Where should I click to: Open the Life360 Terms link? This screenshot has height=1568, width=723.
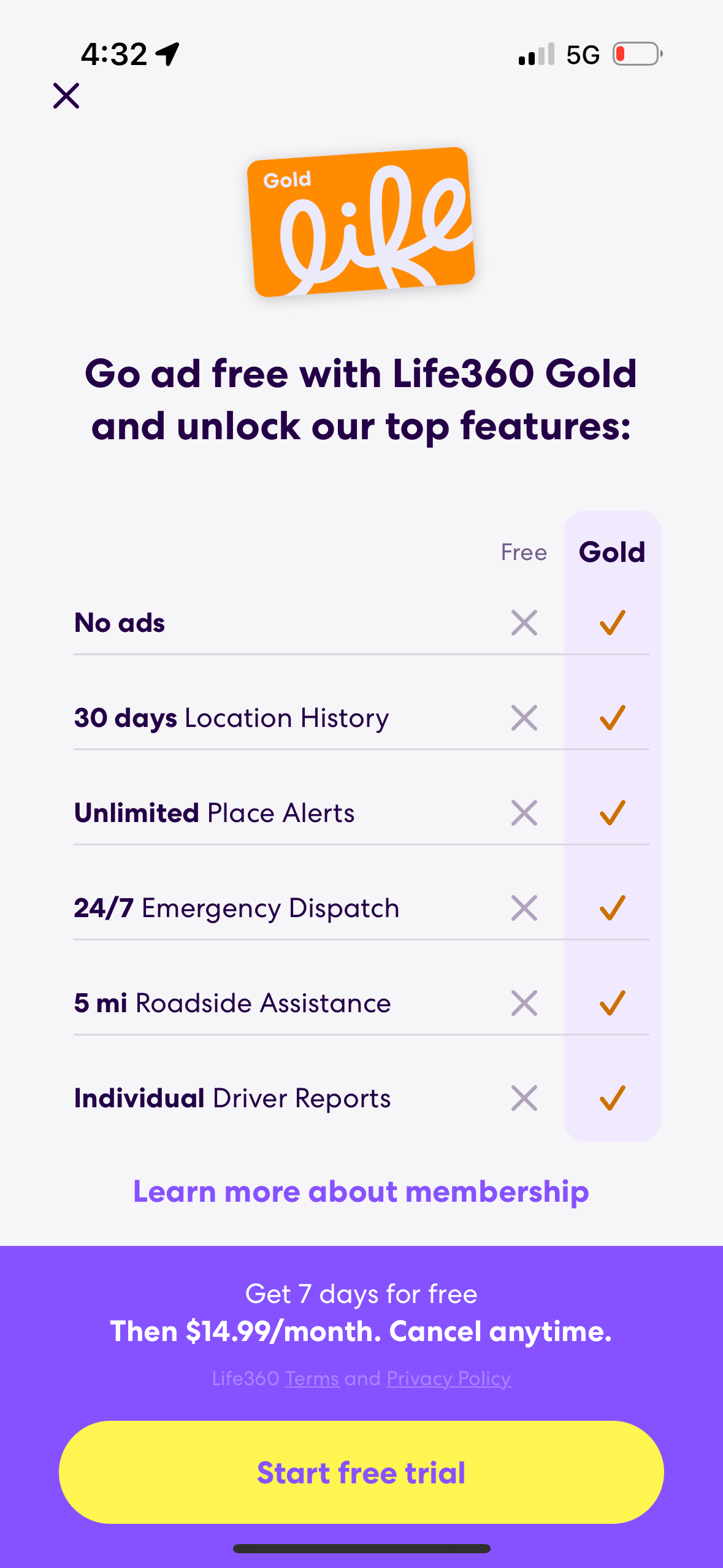click(312, 1378)
